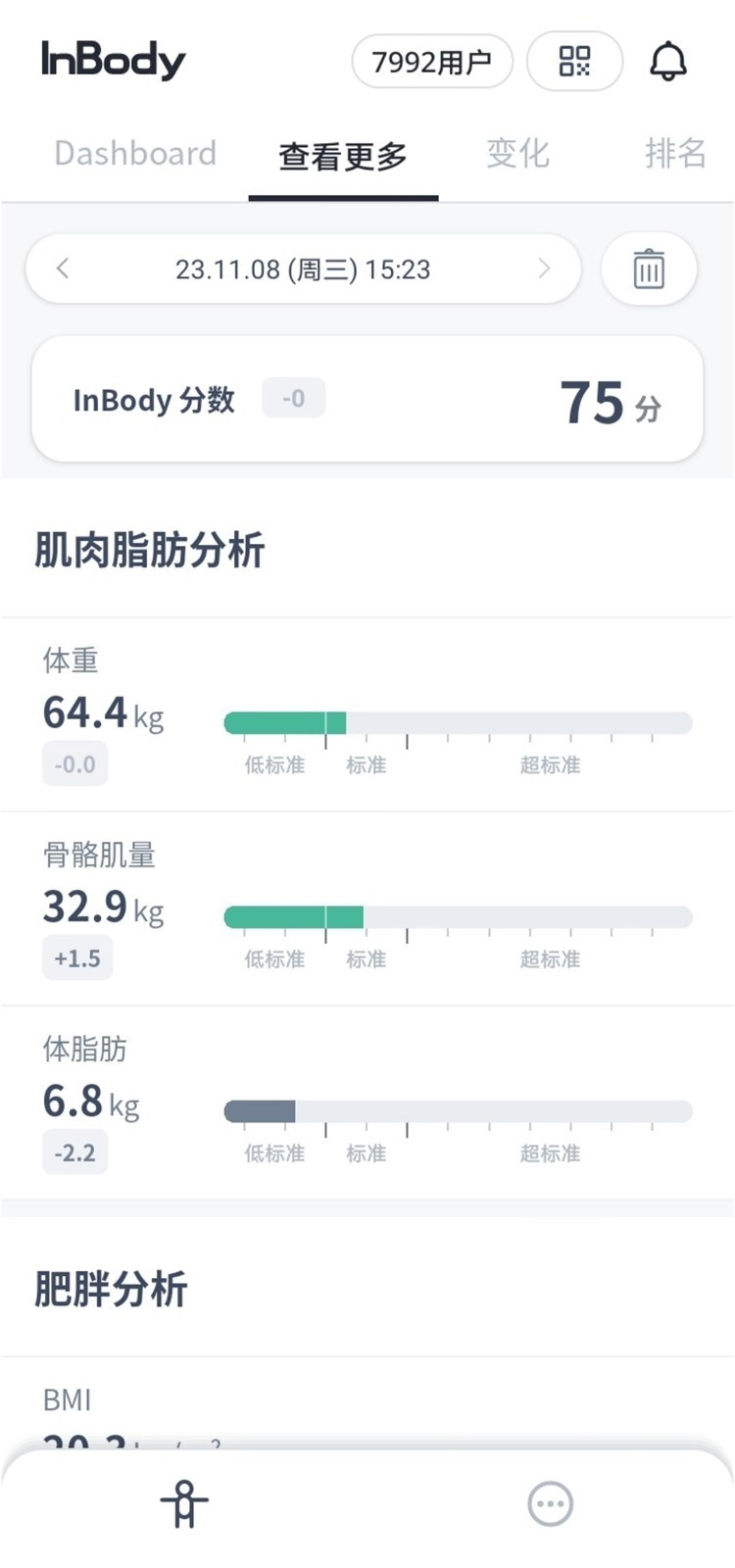Open the 7992用户 user selector
Image resolution: width=735 pixels, height=1568 pixels.
[431, 61]
